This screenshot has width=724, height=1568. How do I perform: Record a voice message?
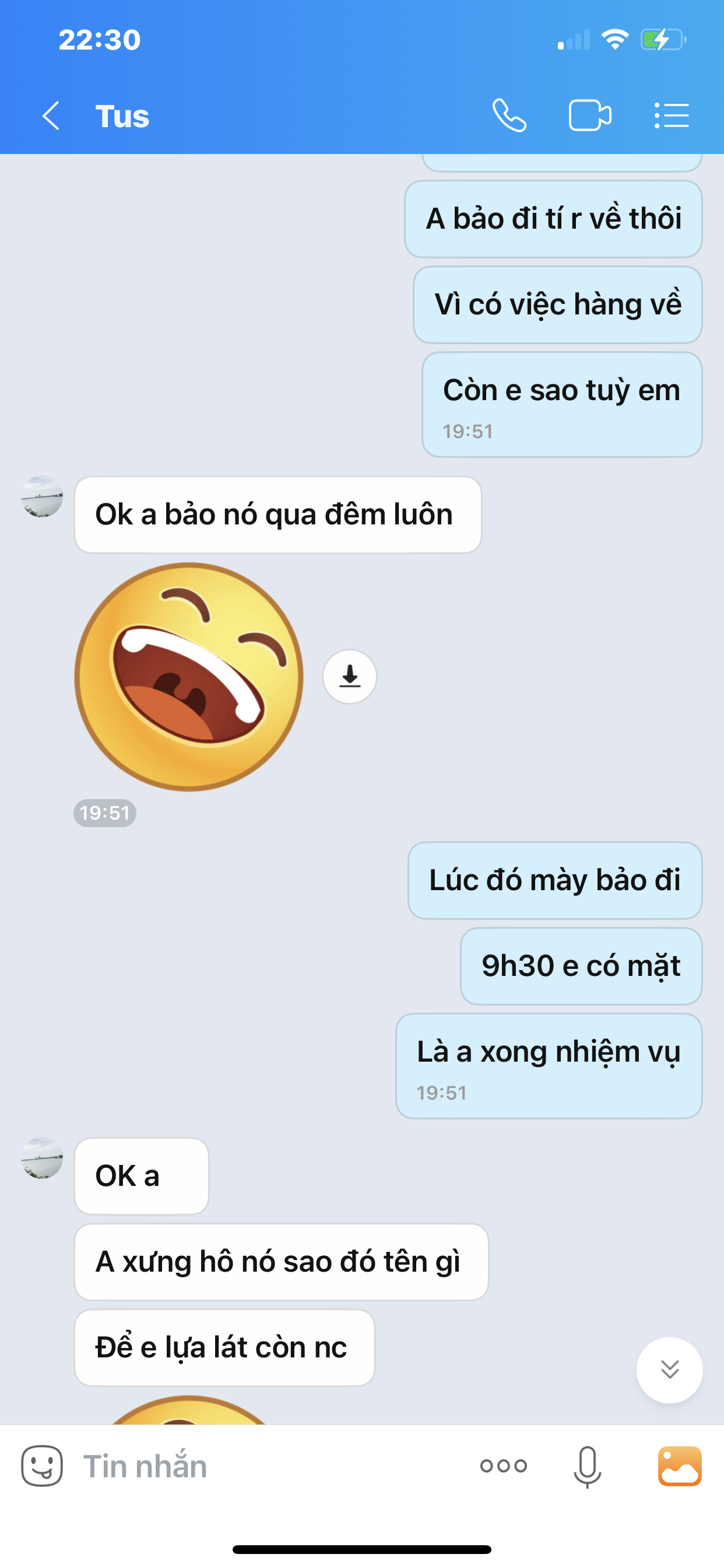(587, 1466)
